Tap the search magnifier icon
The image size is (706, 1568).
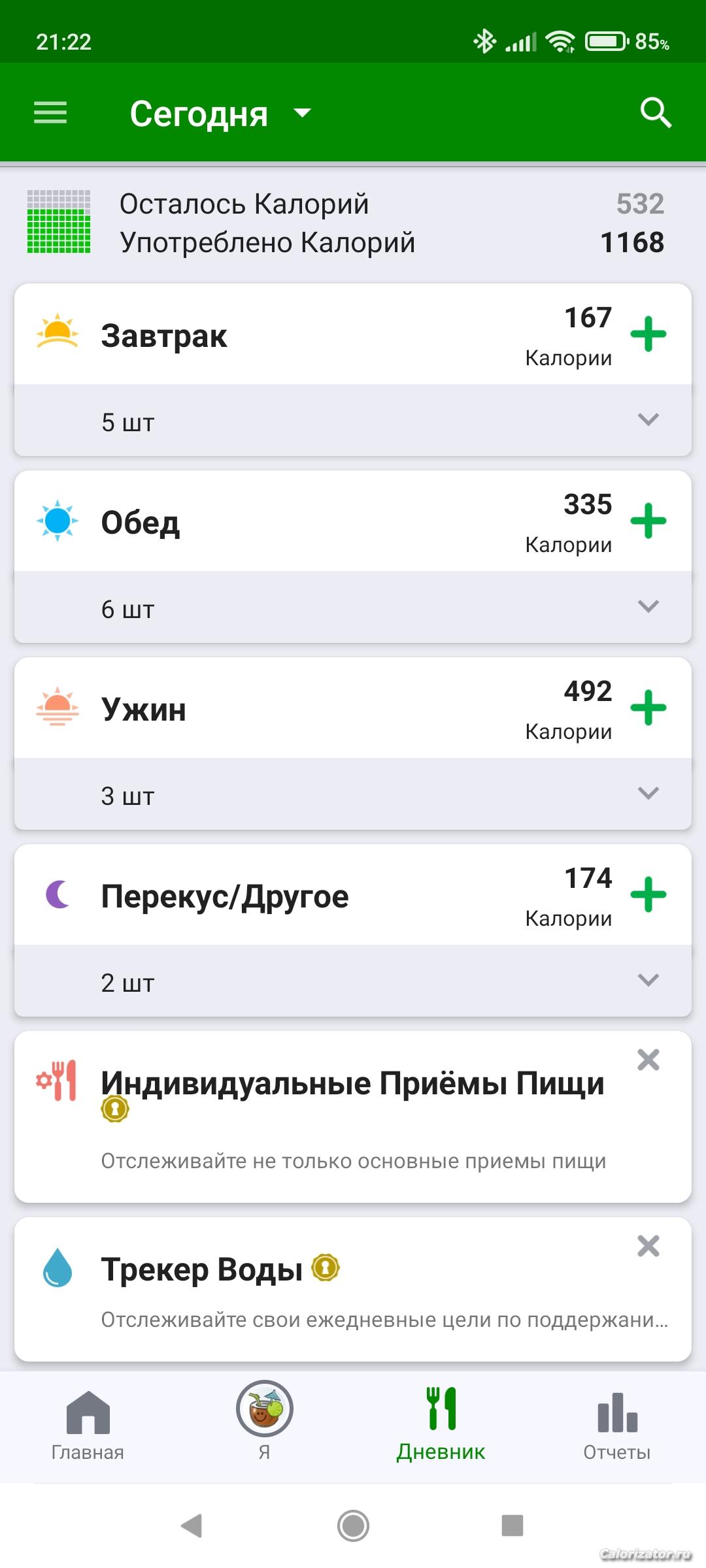click(x=656, y=113)
